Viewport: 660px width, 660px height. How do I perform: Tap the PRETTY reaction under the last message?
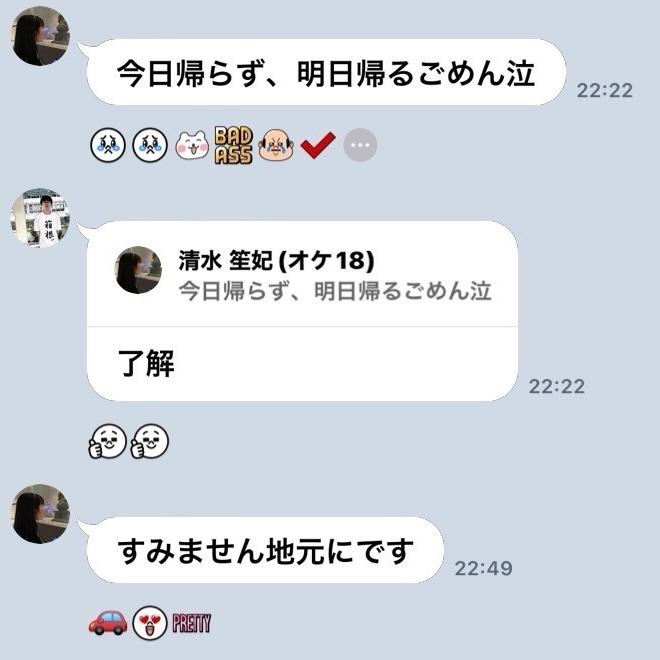190,623
